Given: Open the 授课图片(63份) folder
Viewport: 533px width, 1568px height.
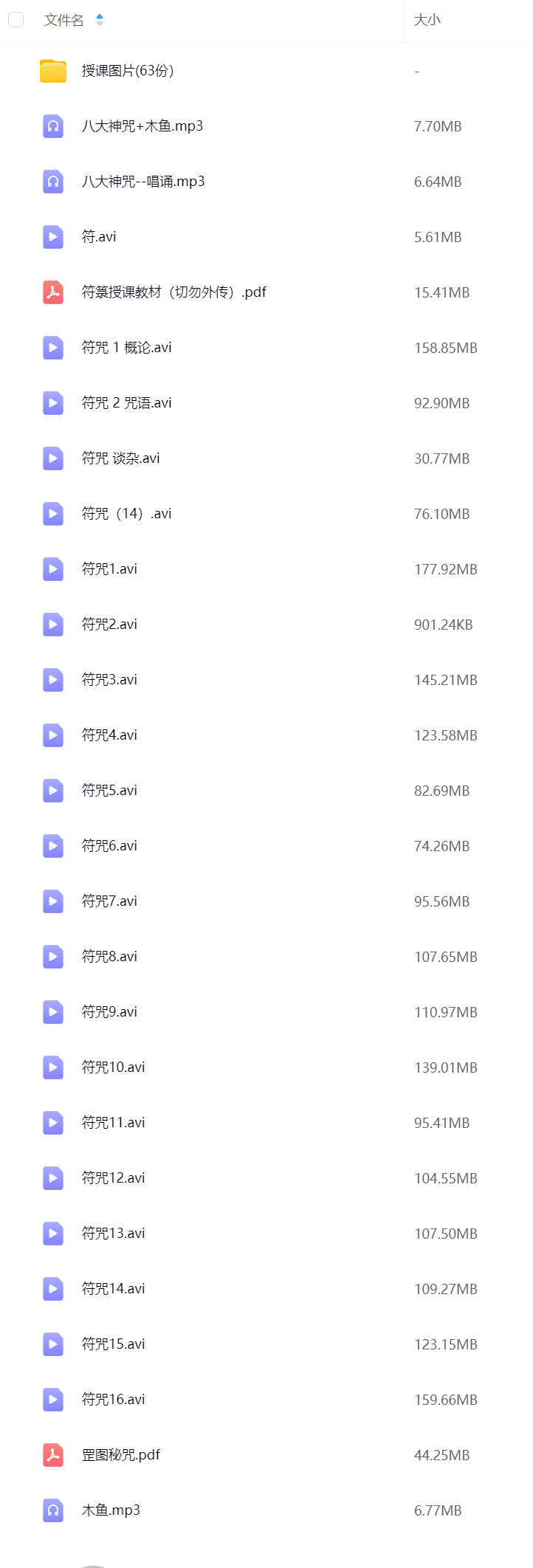Looking at the screenshot, I should tap(128, 71).
